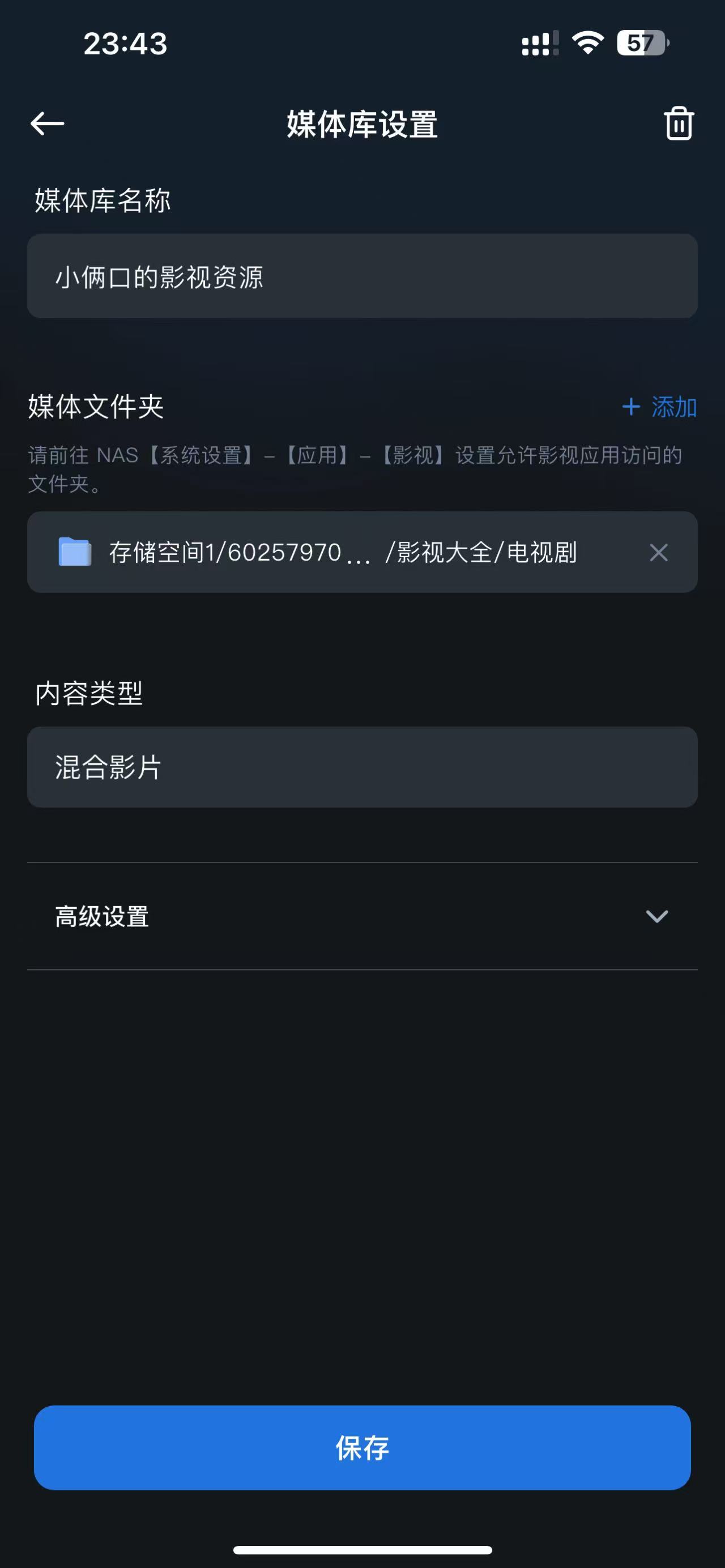725x1568 pixels.
Task: Remove the 电视剧 folder from the list
Action: tap(658, 553)
